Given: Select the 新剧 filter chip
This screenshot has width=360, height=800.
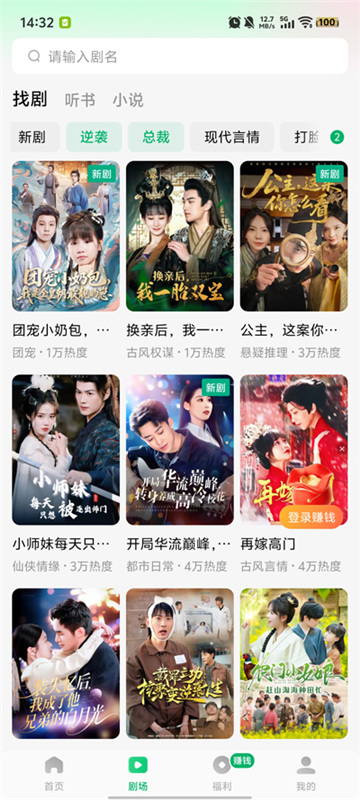Looking at the screenshot, I should click(x=35, y=137).
